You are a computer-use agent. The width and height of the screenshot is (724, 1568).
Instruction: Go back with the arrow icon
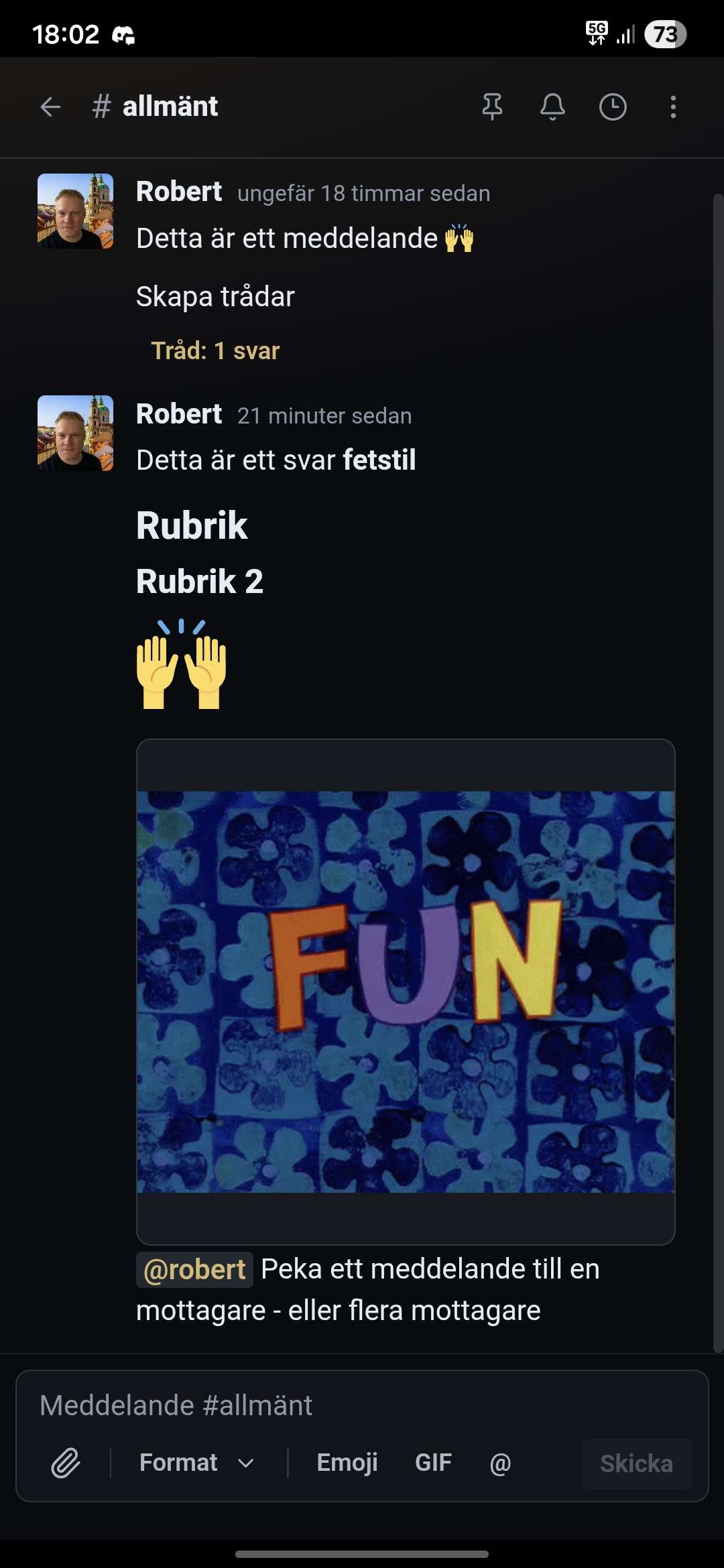50,107
